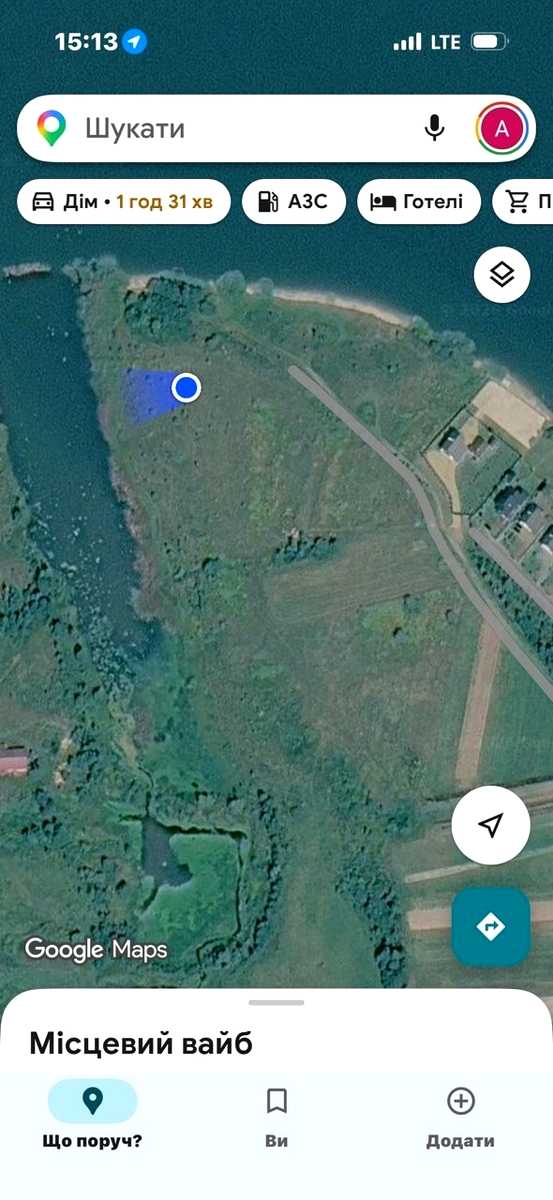Open the directions floating button
The width and height of the screenshot is (553, 1200).
tap(490, 927)
